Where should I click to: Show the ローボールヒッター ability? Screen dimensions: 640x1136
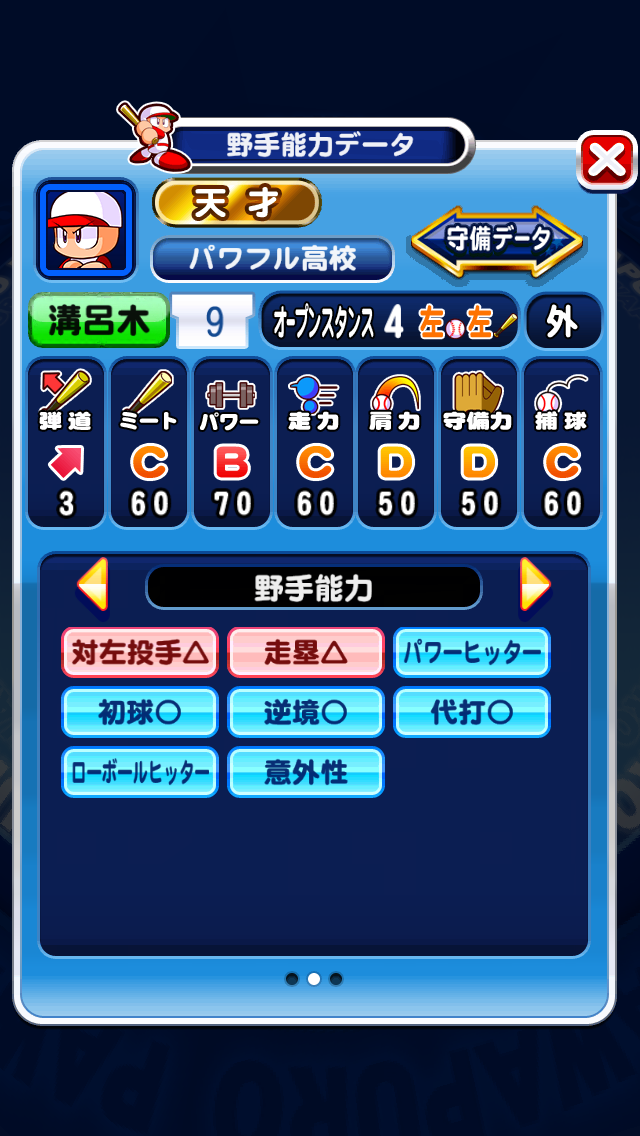140,772
